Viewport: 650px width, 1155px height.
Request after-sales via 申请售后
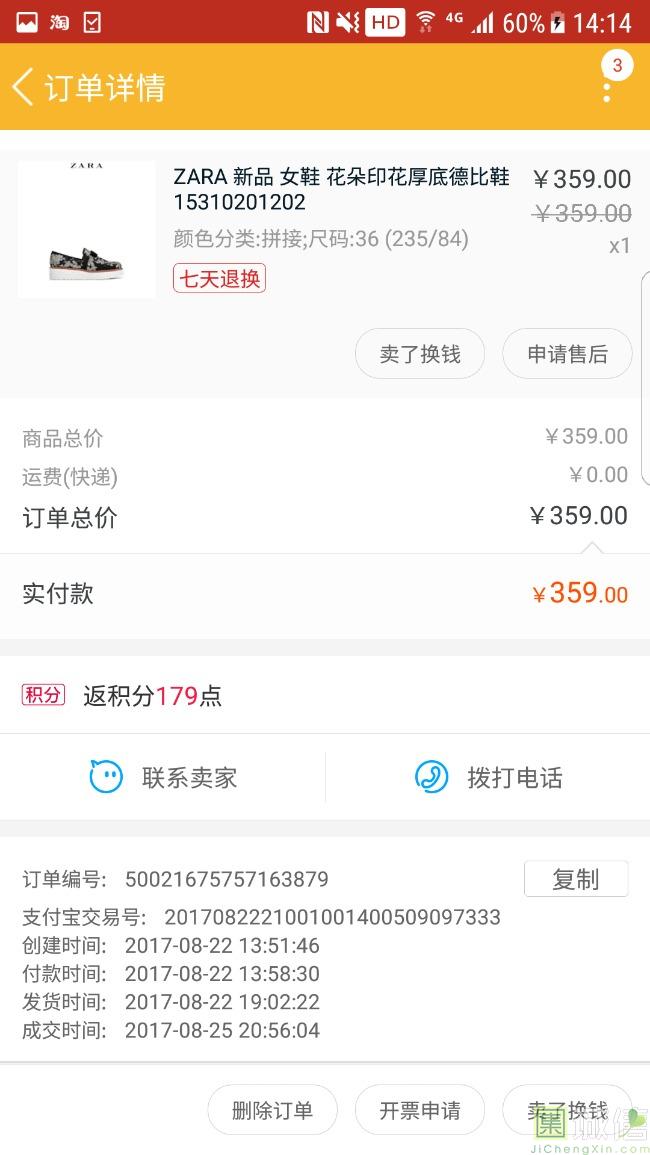[567, 354]
